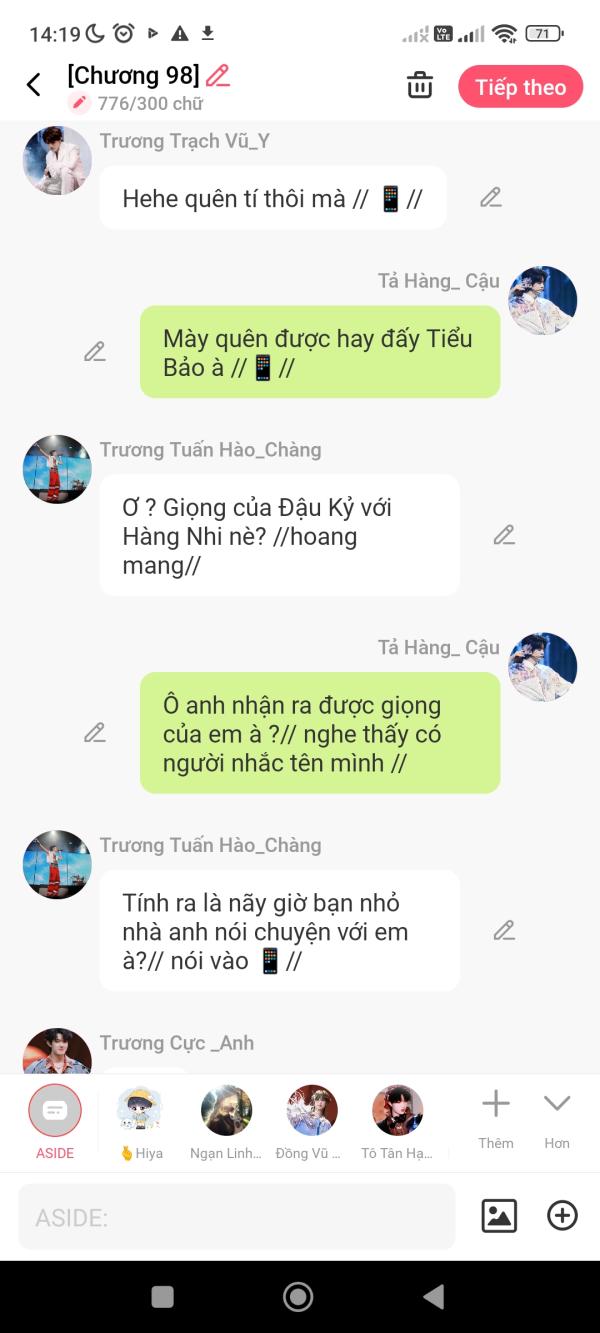Select the Hiya character
The width and height of the screenshot is (600, 1333).
(x=140, y=1121)
